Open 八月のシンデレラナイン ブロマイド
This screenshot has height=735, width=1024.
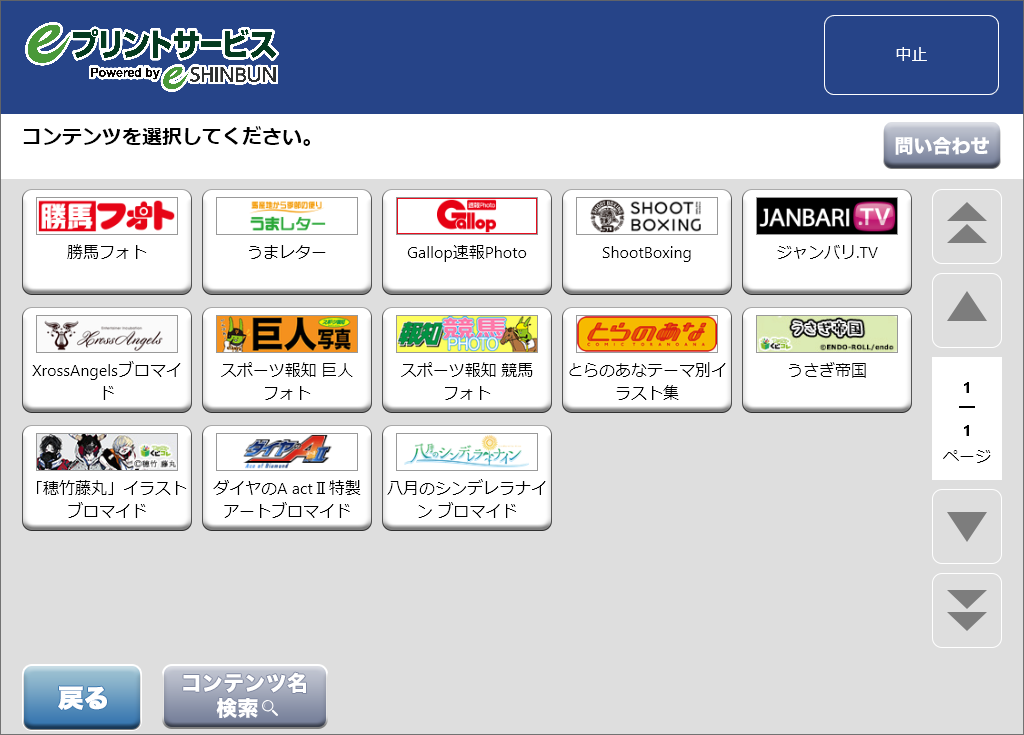[x=467, y=477]
